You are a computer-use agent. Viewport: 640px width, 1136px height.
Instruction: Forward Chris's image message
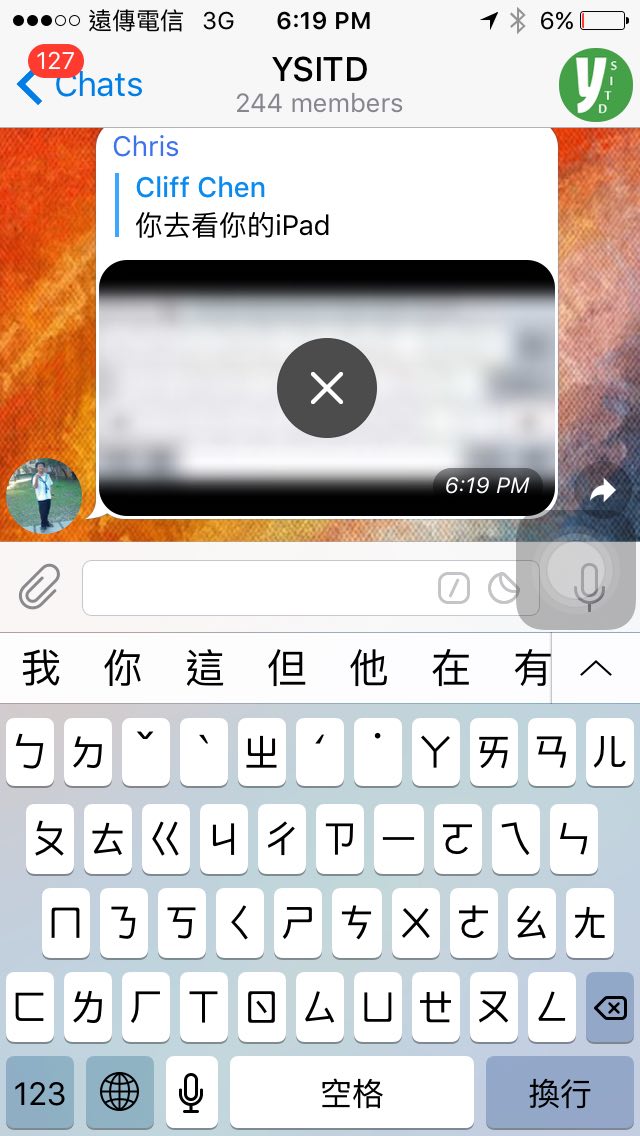tap(602, 490)
